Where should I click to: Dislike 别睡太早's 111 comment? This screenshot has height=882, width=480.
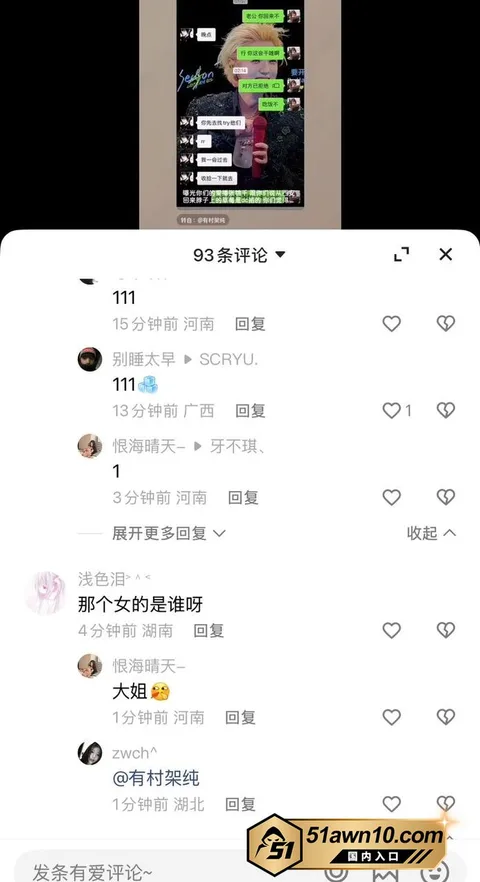[x=446, y=411]
